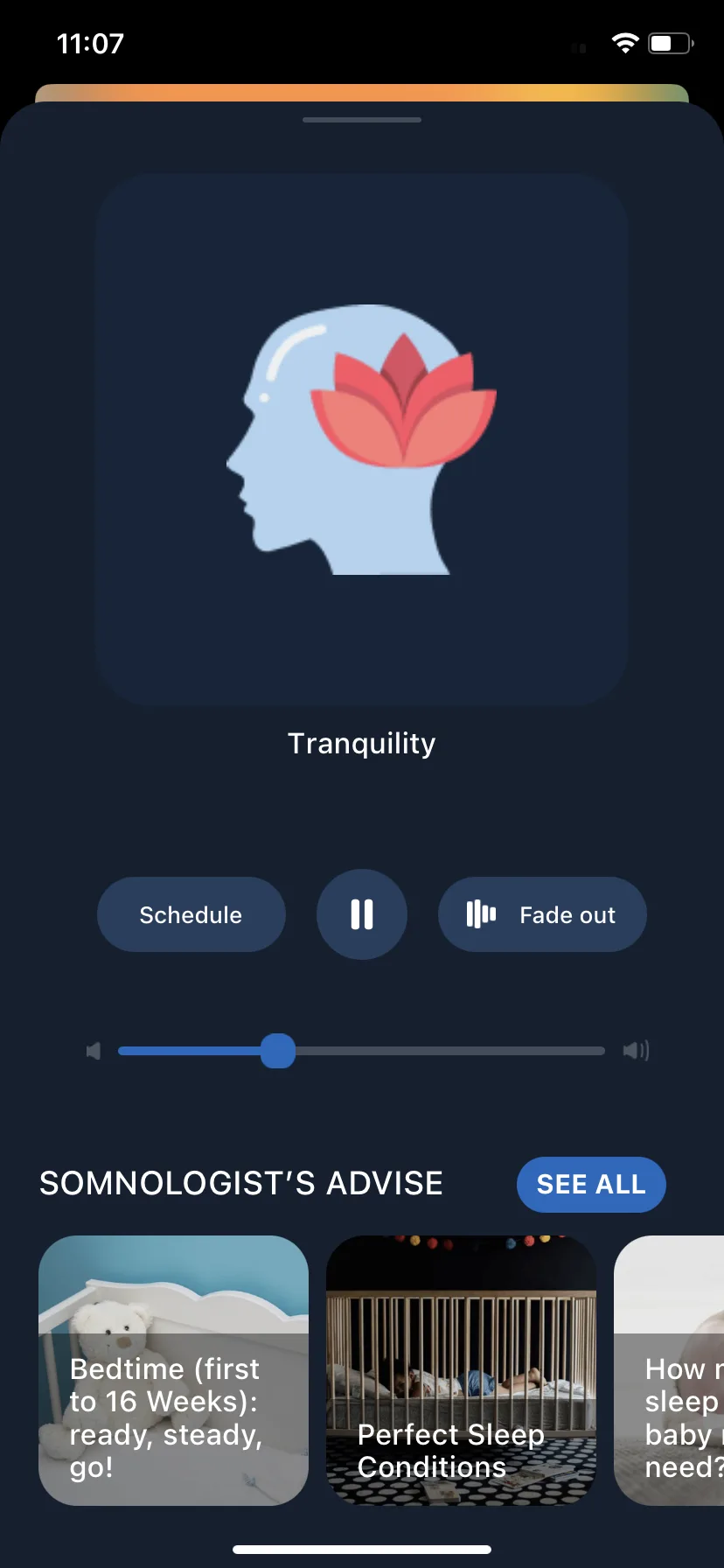The width and height of the screenshot is (724, 1568).
Task: Mute using the low volume speaker icon
Action: point(94,1051)
